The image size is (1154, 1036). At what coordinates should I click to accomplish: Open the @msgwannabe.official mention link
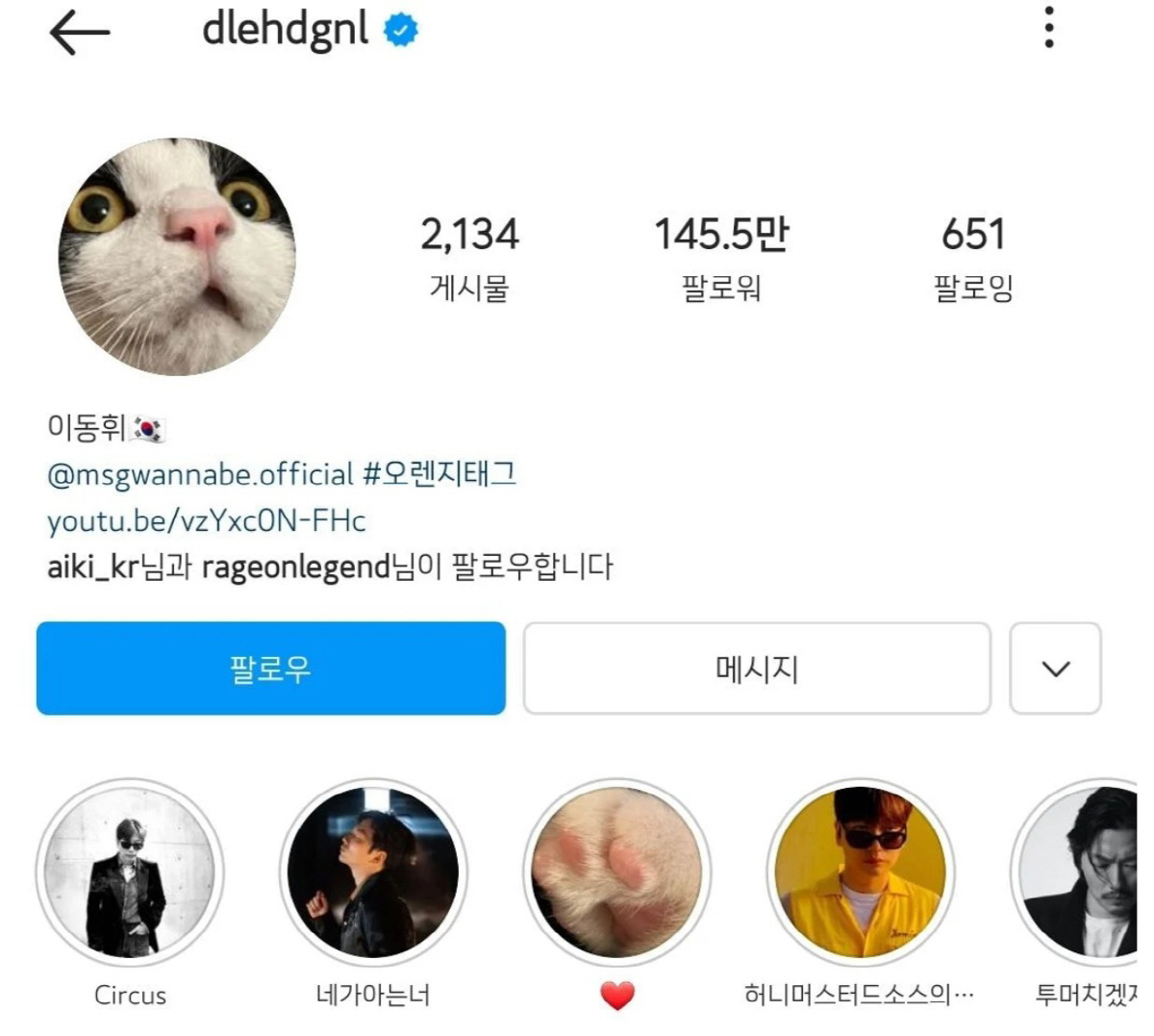tap(200, 474)
